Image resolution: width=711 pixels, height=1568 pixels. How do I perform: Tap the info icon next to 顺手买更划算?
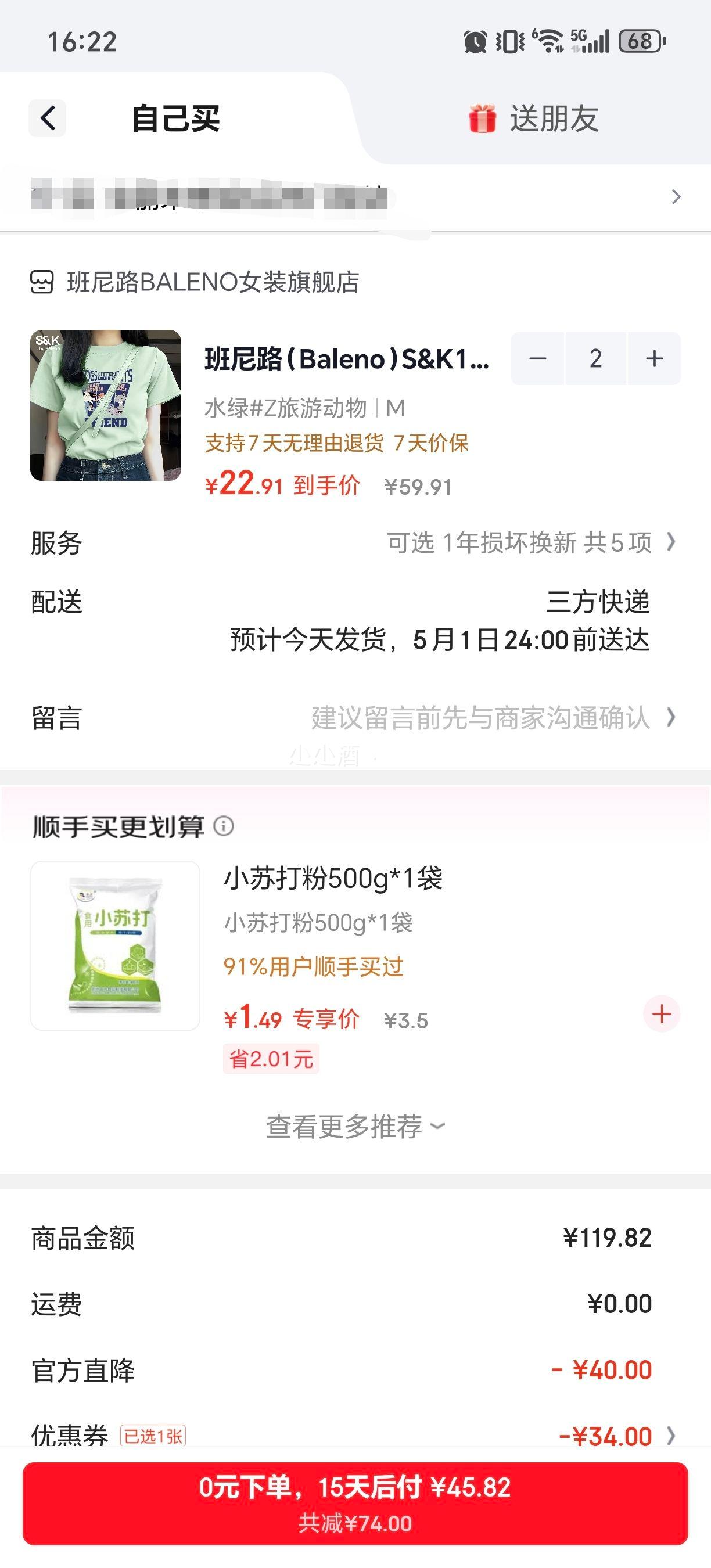224,827
